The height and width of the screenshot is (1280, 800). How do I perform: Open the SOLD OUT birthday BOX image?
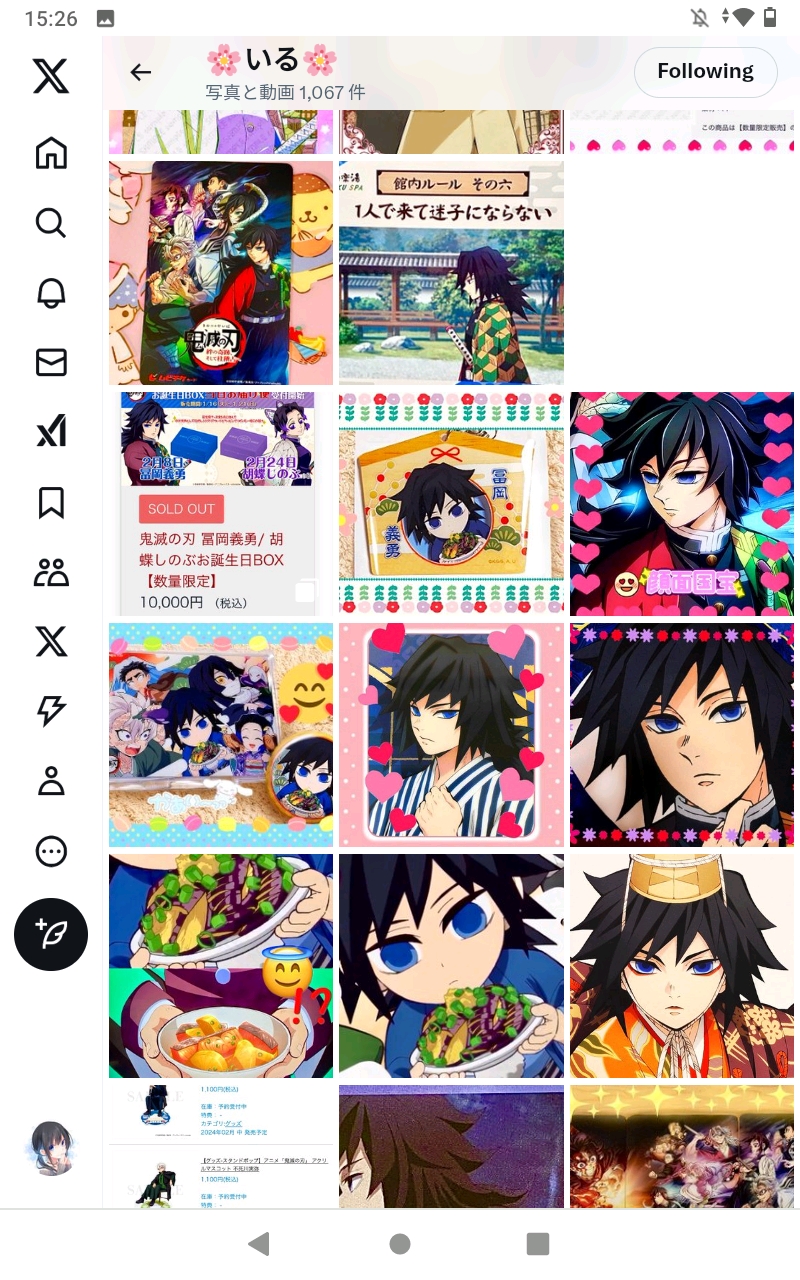click(220, 503)
